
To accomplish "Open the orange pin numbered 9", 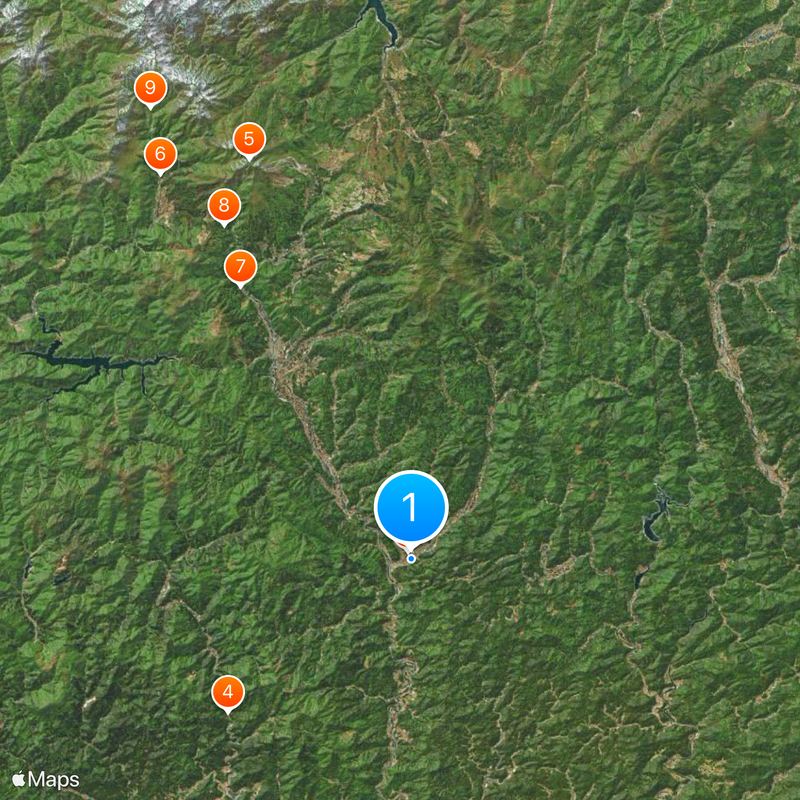I will point(150,89).
